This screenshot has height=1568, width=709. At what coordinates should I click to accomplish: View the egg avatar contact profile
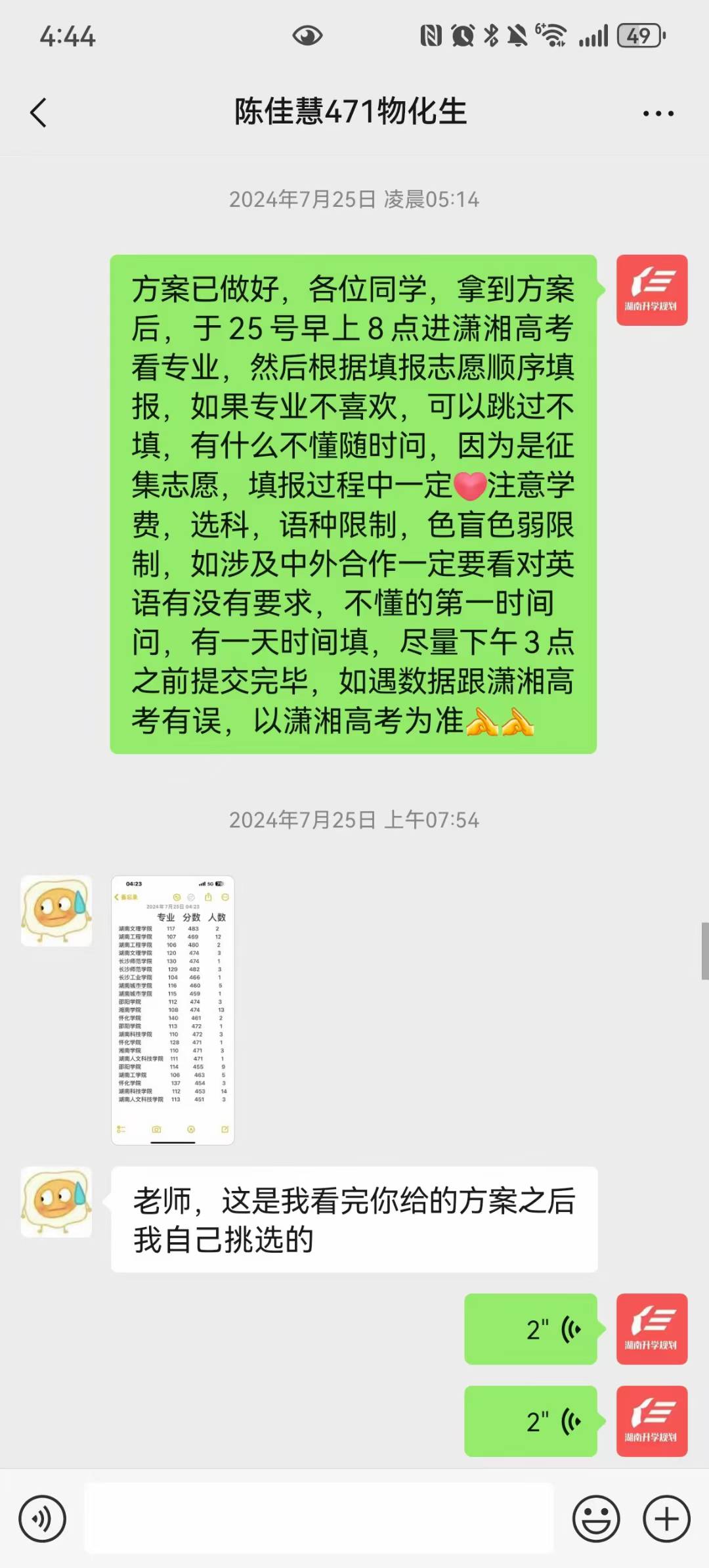pos(56,910)
